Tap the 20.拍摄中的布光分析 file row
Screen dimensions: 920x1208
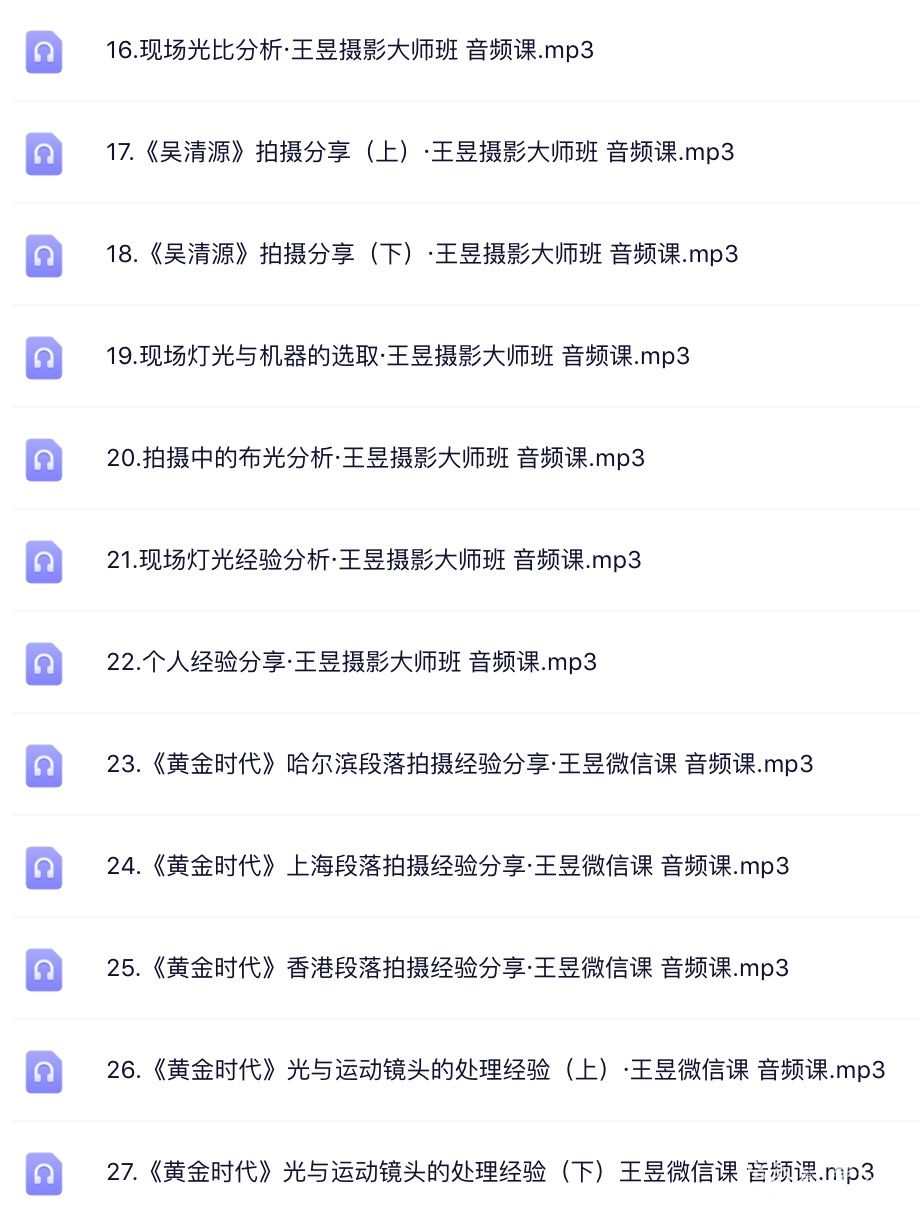tap(375, 458)
